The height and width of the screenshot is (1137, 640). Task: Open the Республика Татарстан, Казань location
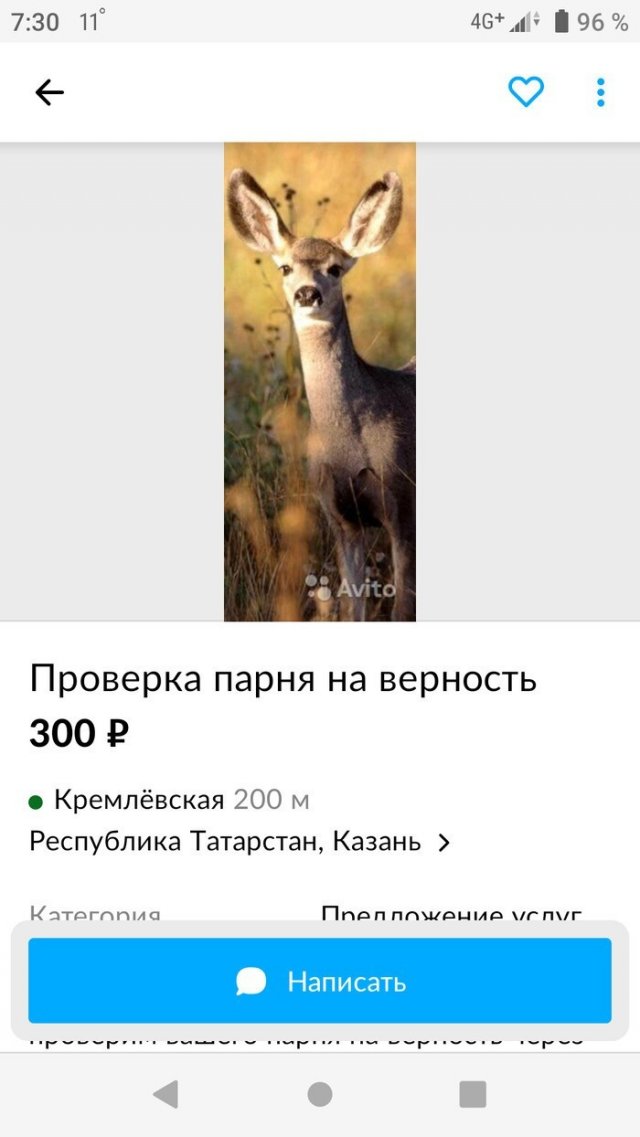coord(240,842)
